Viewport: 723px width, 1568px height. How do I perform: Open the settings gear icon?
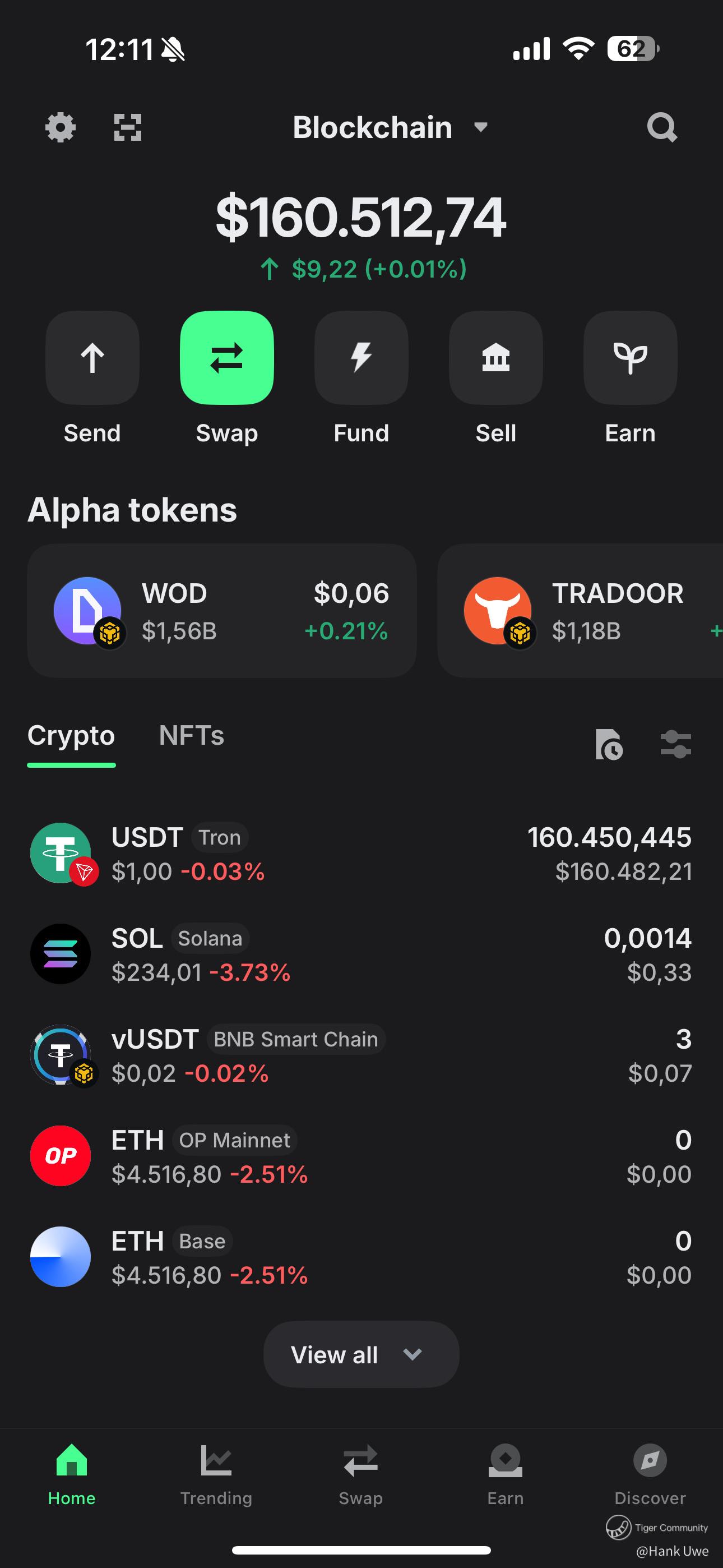coord(61,127)
